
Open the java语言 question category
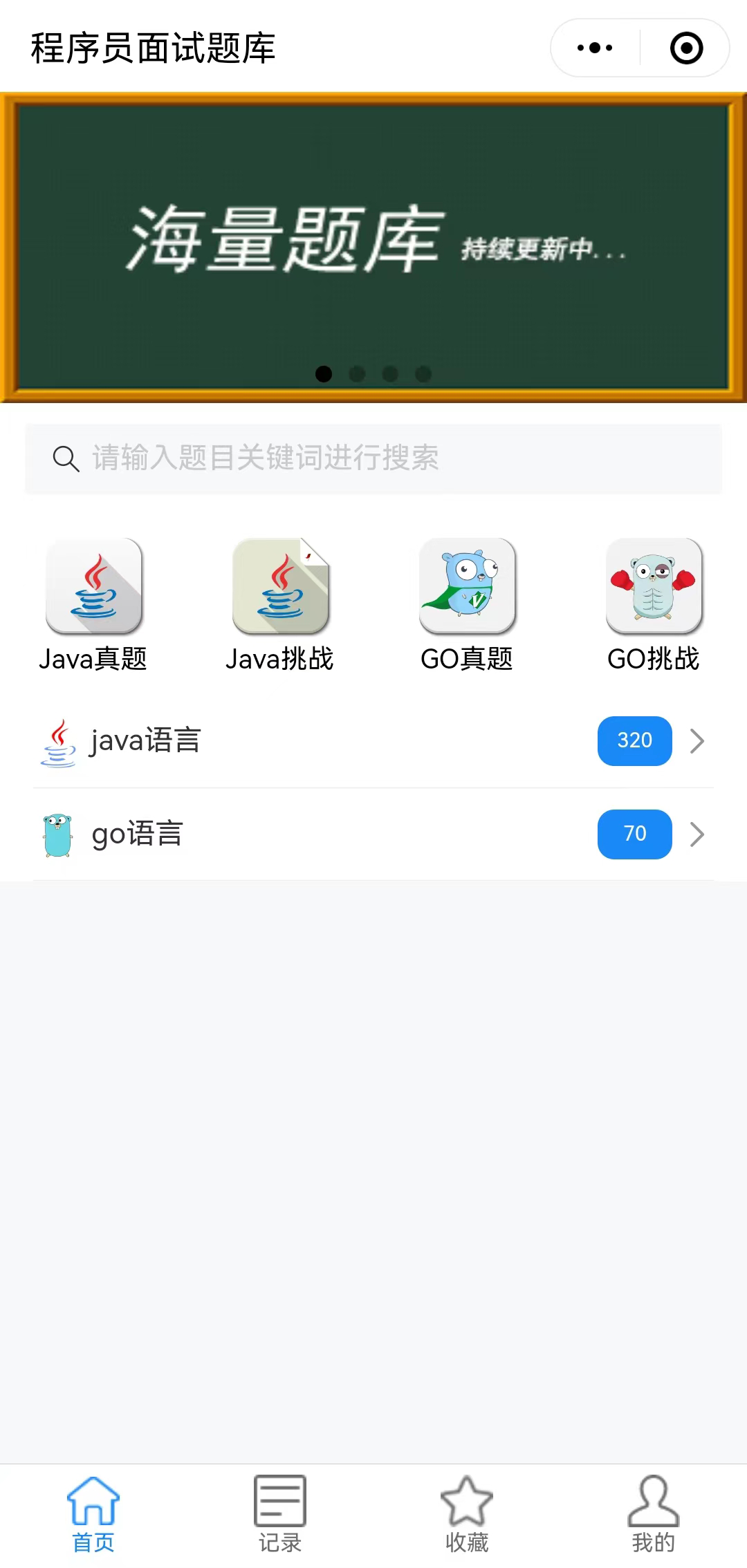373,741
